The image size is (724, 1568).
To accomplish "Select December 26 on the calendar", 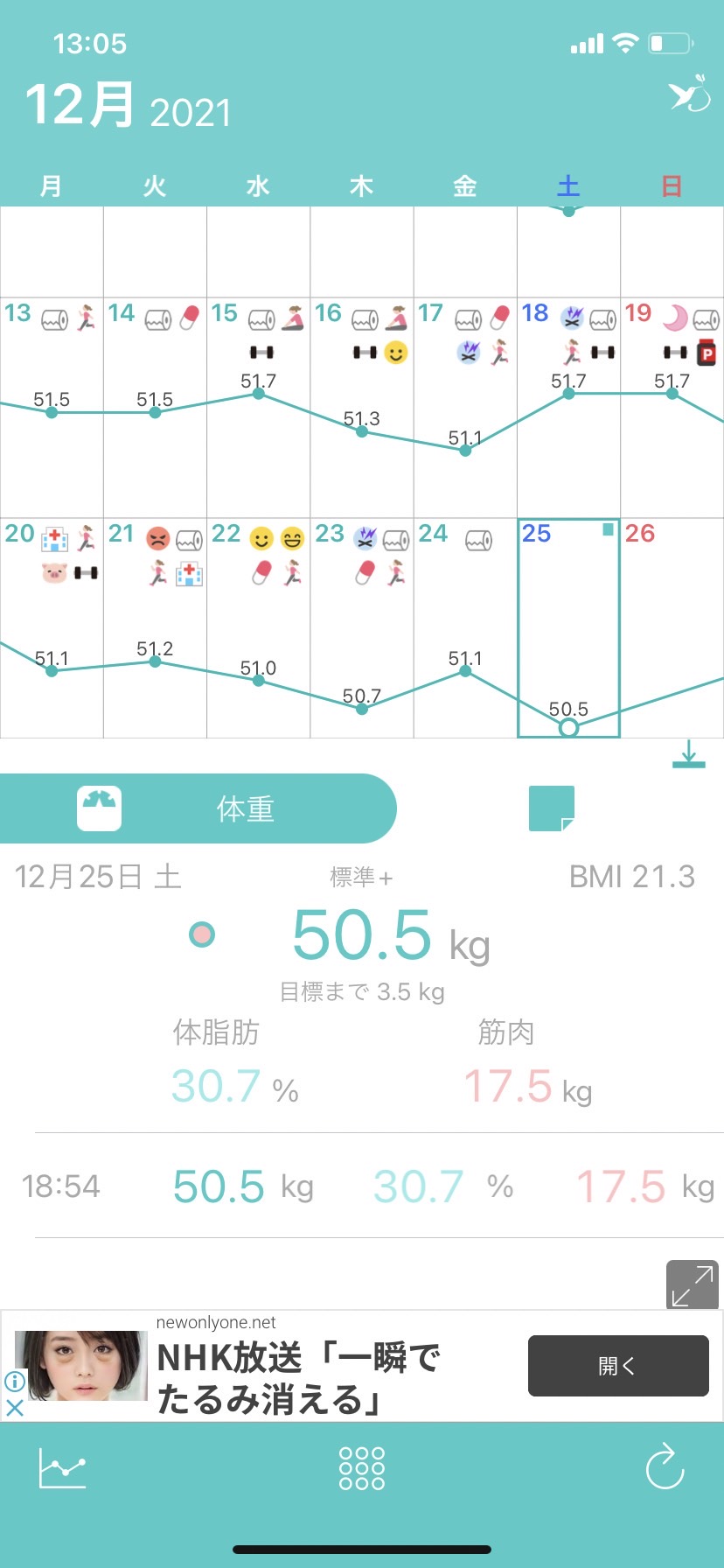I will [x=672, y=628].
